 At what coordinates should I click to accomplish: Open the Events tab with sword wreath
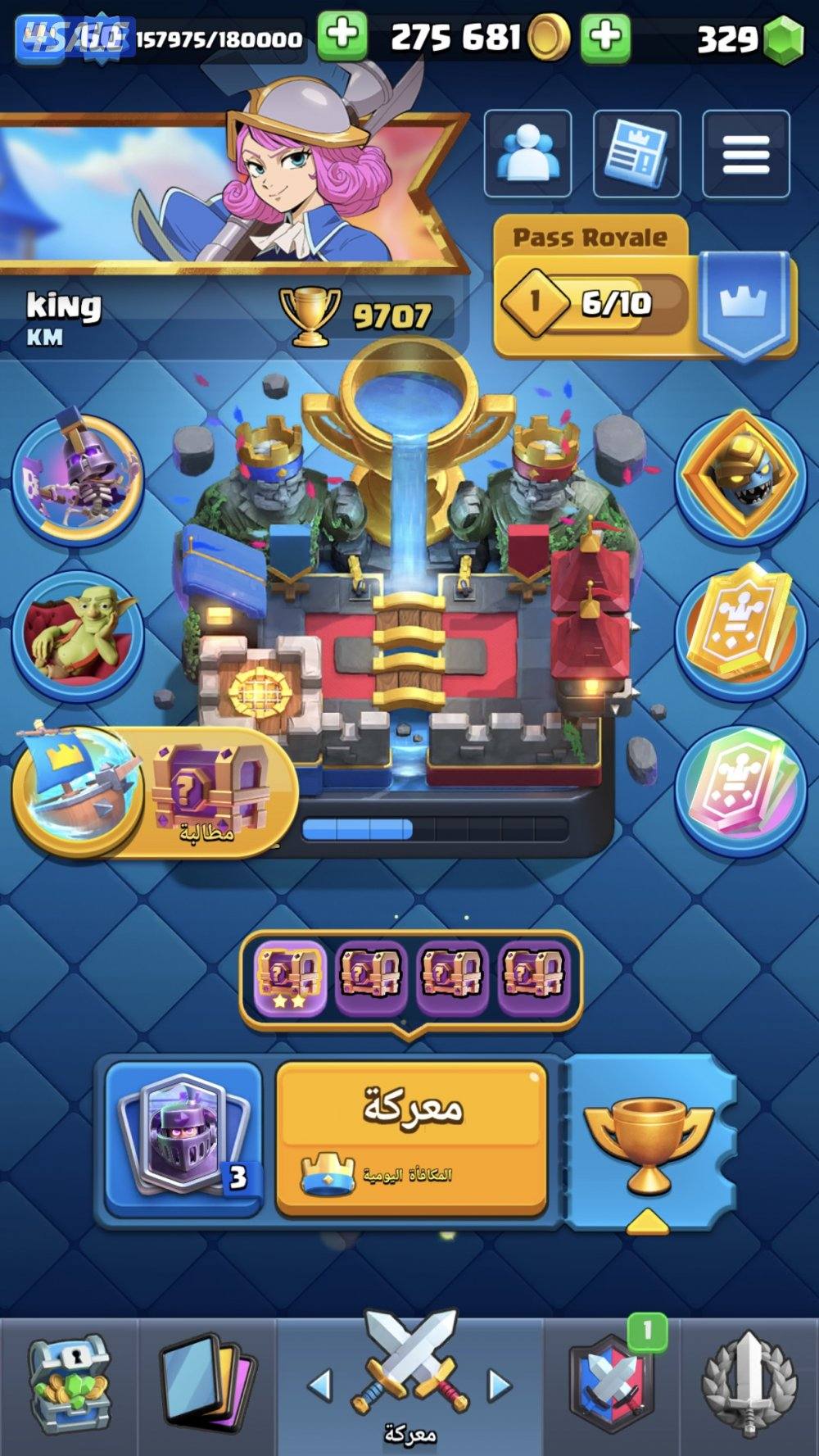[x=749, y=1385]
